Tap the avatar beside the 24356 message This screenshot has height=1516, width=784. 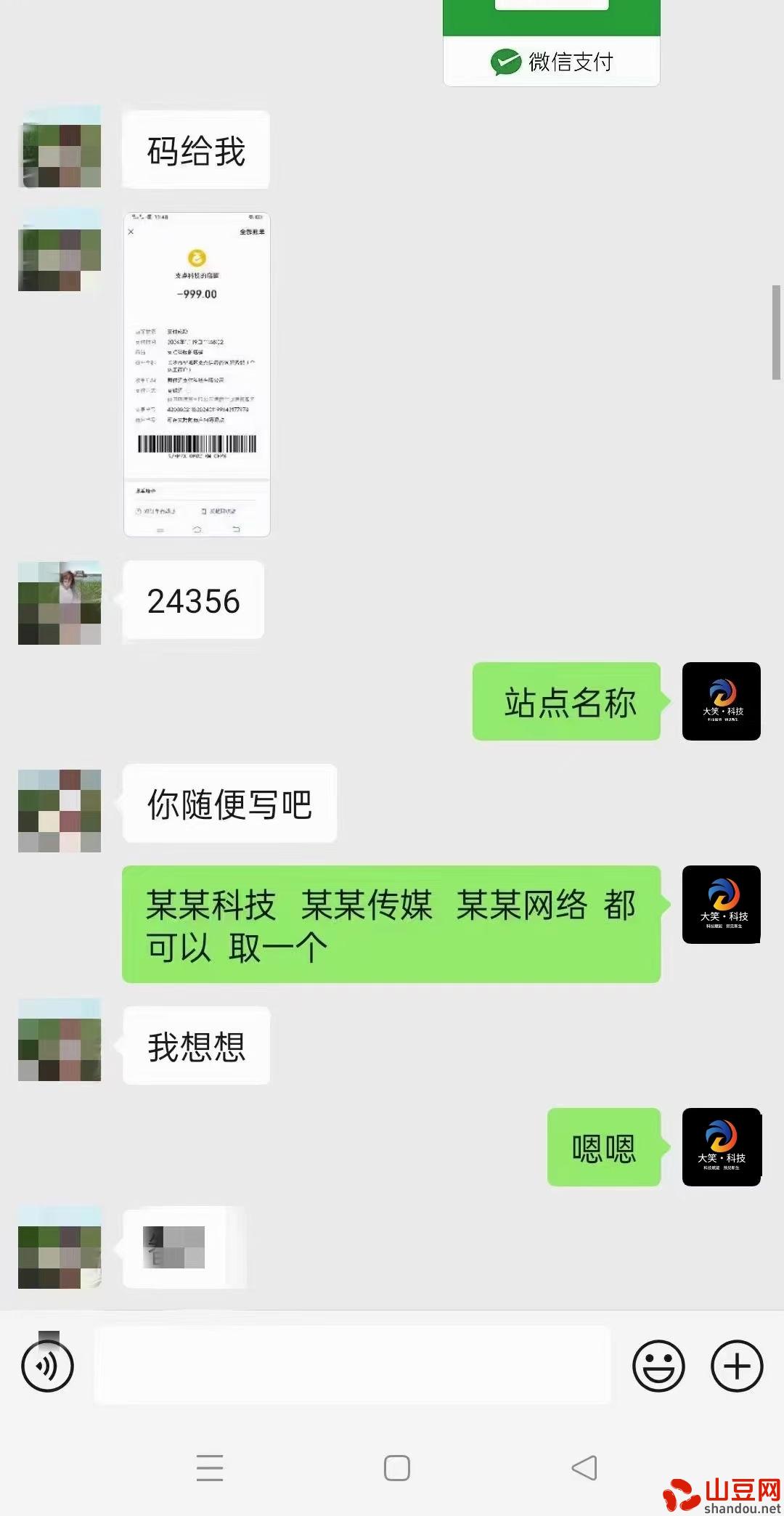point(60,603)
